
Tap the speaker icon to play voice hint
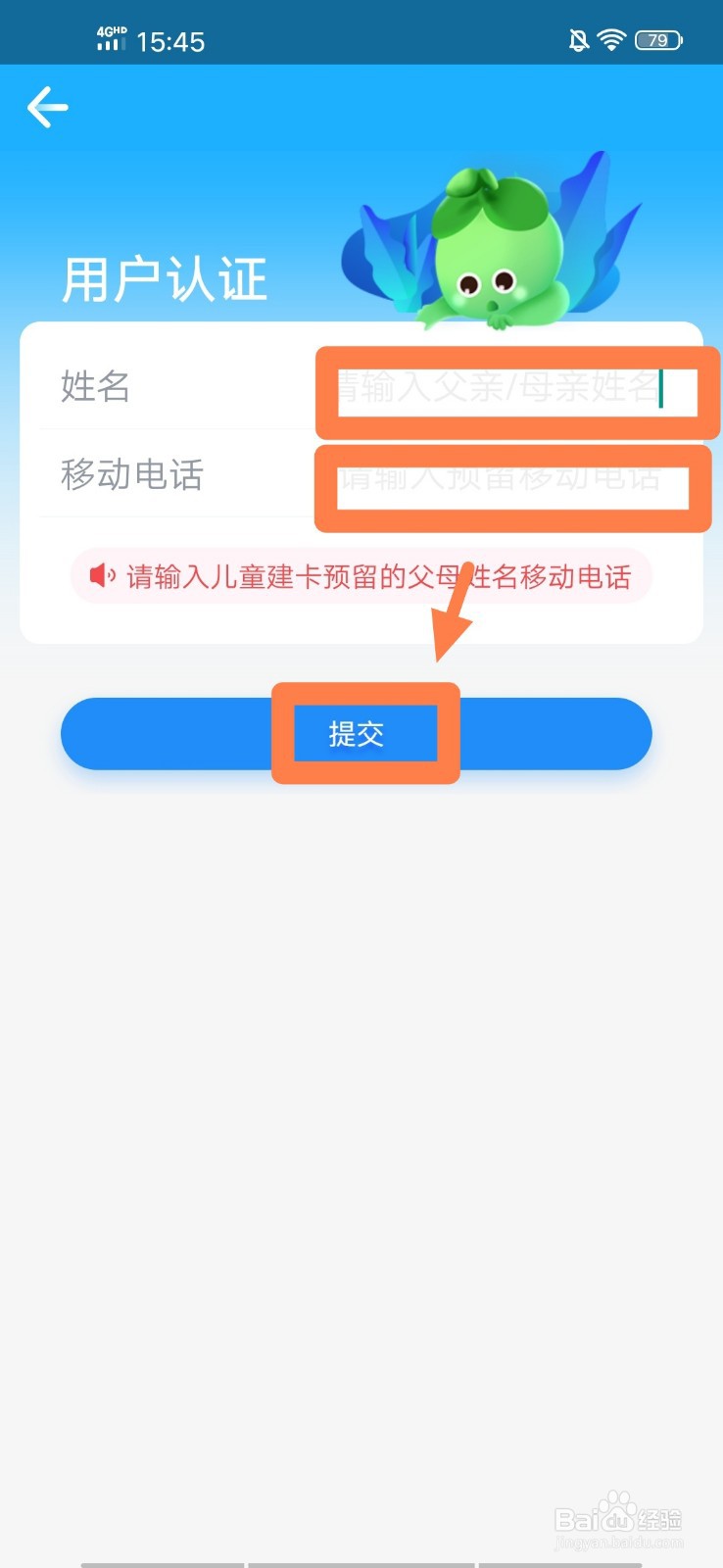[102, 576]
